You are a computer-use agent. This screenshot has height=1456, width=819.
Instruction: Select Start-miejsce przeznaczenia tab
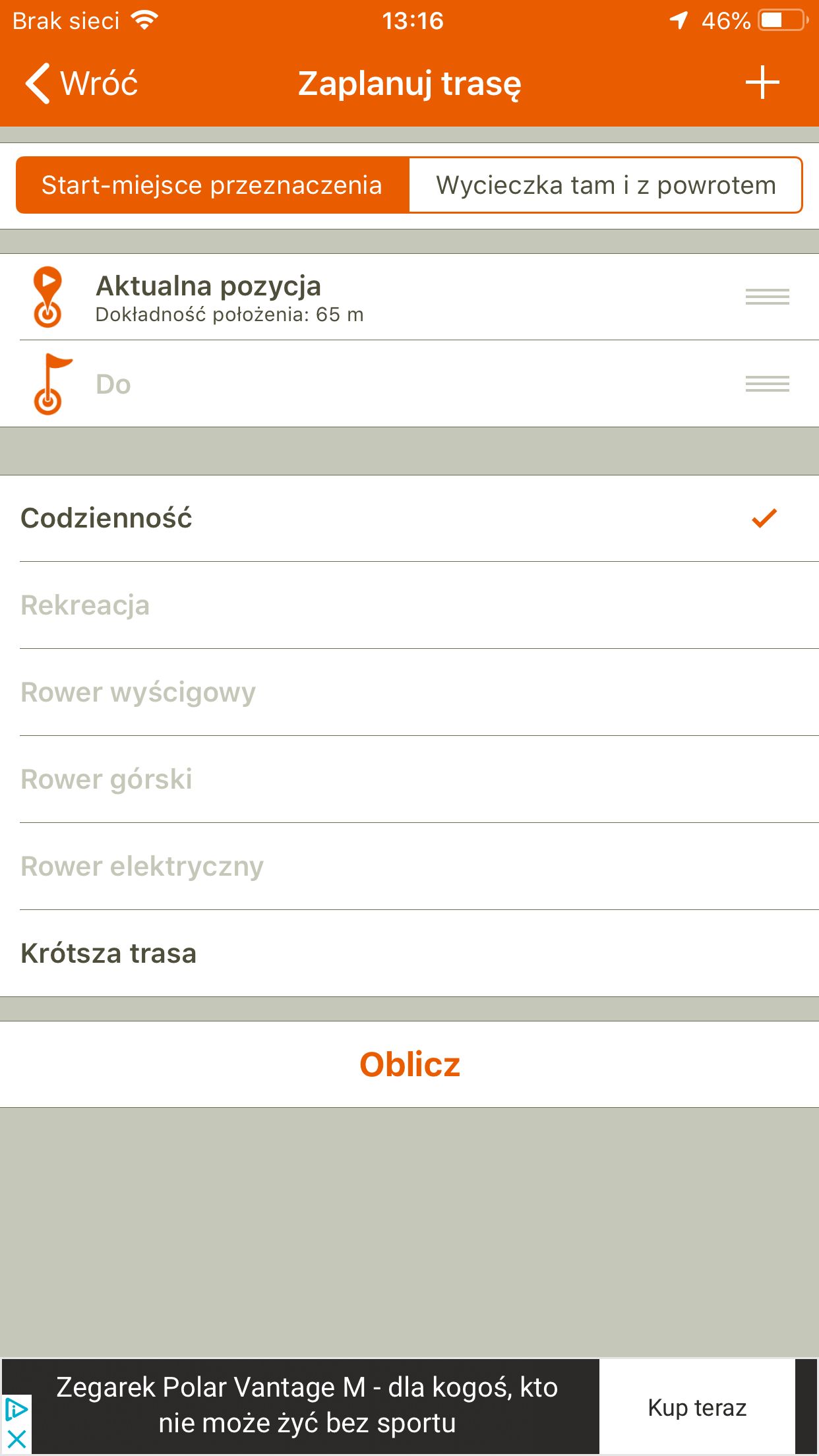click(x=212, y=185)
